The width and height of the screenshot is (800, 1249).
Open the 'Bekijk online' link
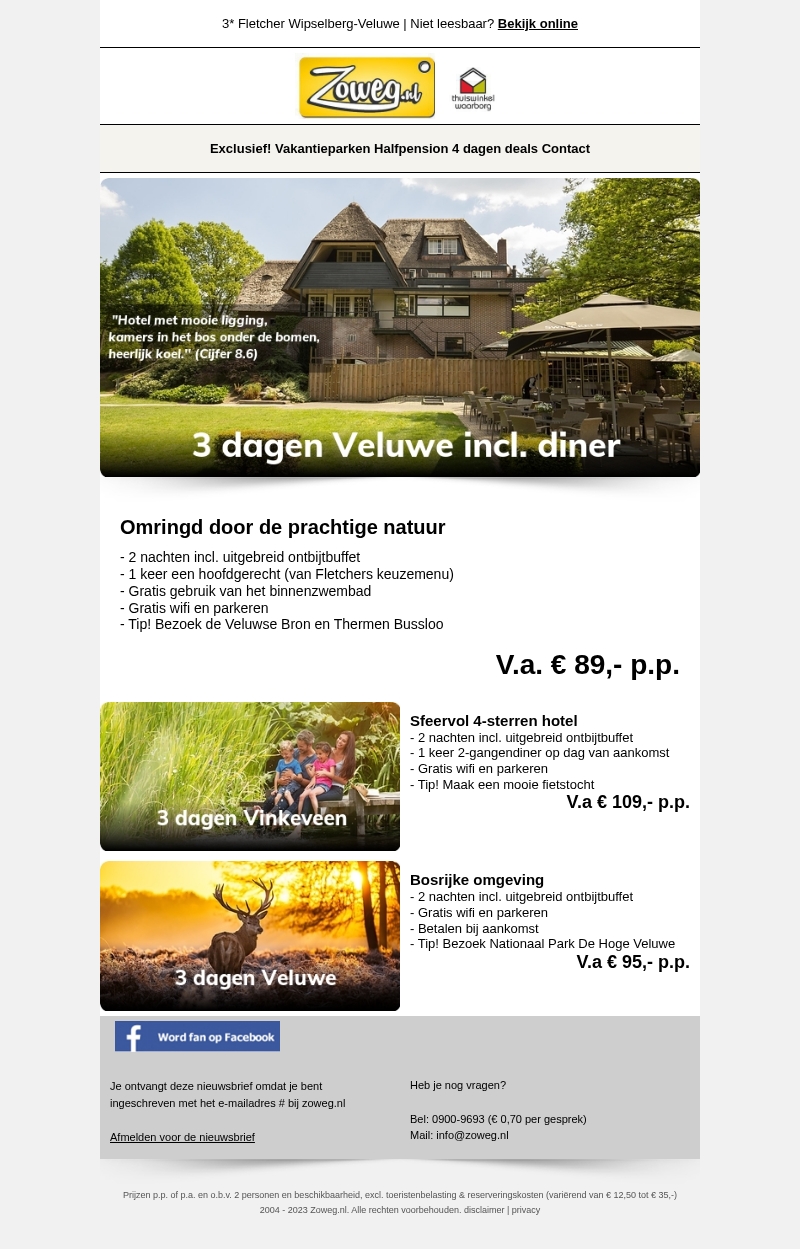(x=537, y=24)
